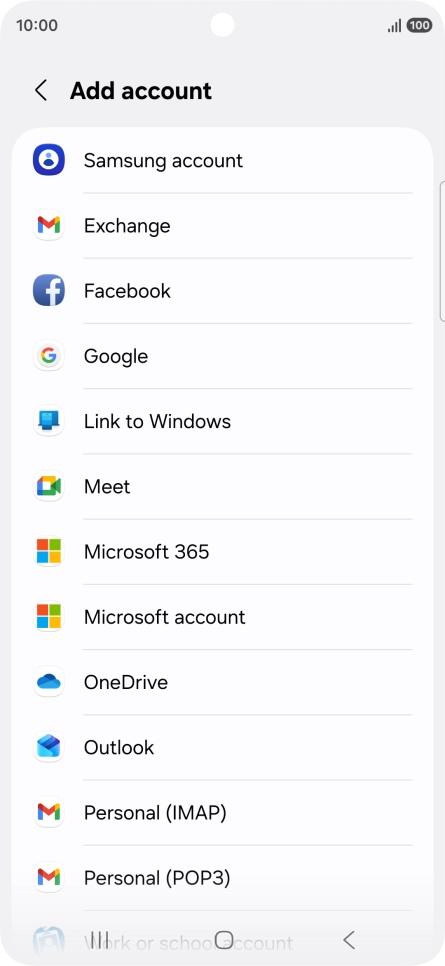Select Meet account
445x966 pixels.
point(222,487)
